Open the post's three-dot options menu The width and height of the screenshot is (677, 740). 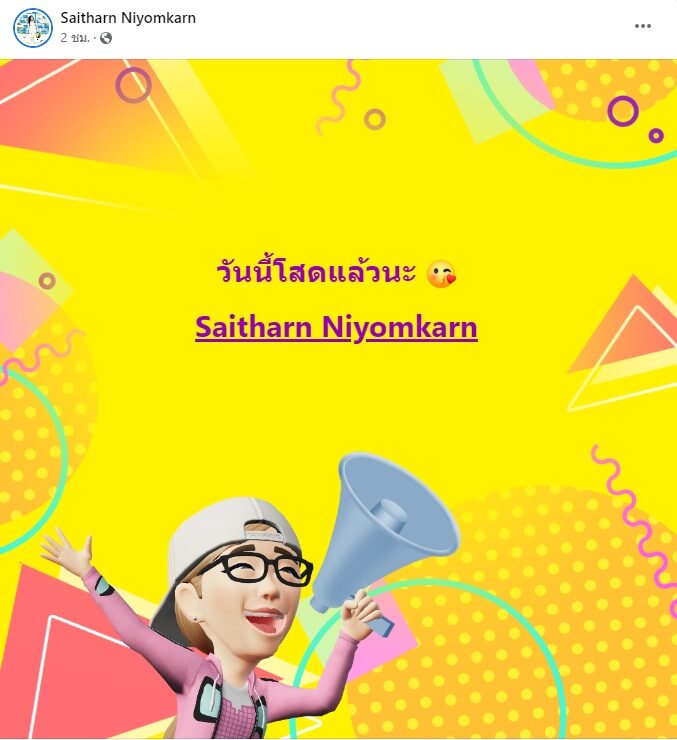tap(643, 26)
